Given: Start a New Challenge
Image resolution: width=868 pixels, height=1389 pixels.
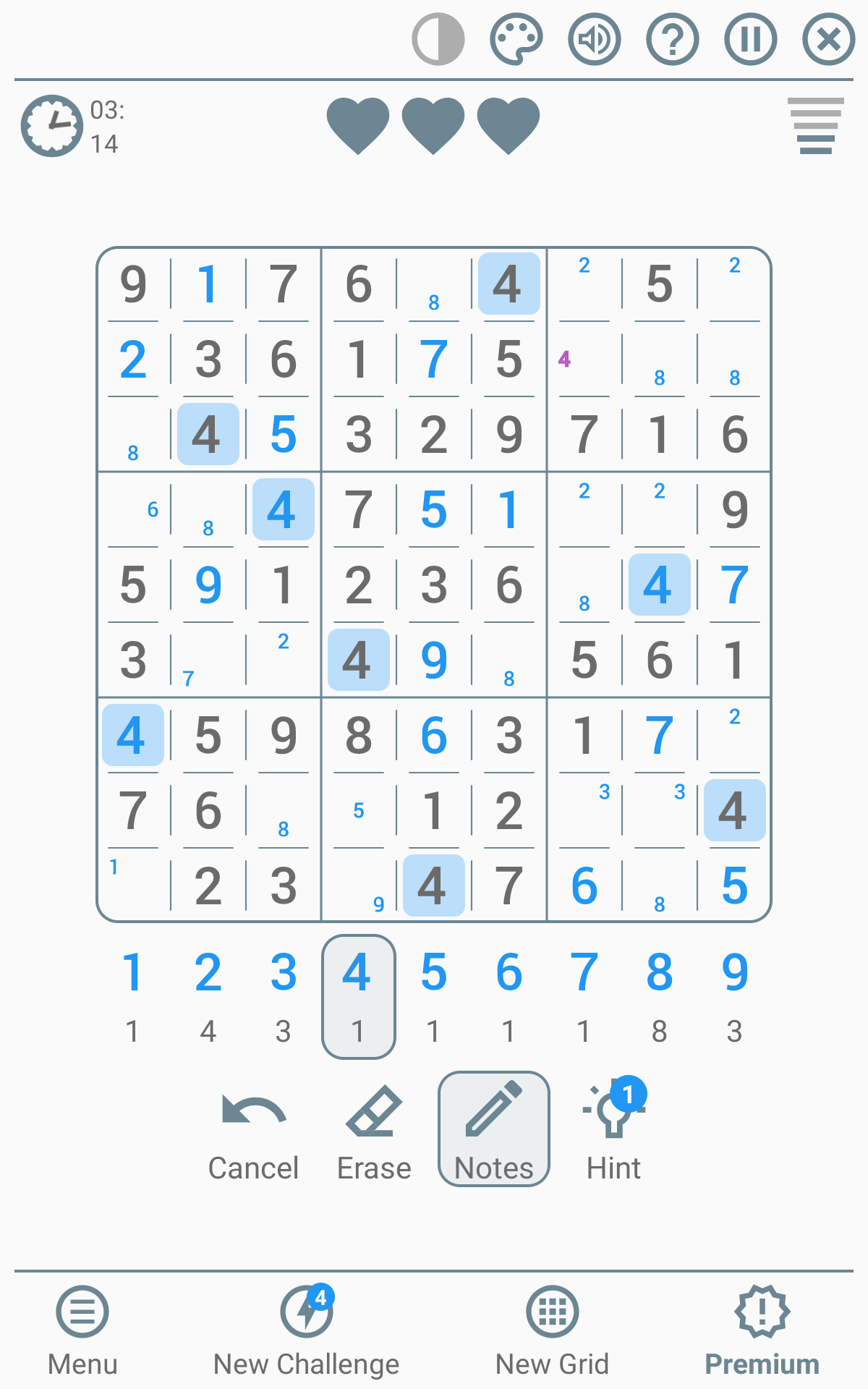Looking at the screenshot, I should [307, 1331].
